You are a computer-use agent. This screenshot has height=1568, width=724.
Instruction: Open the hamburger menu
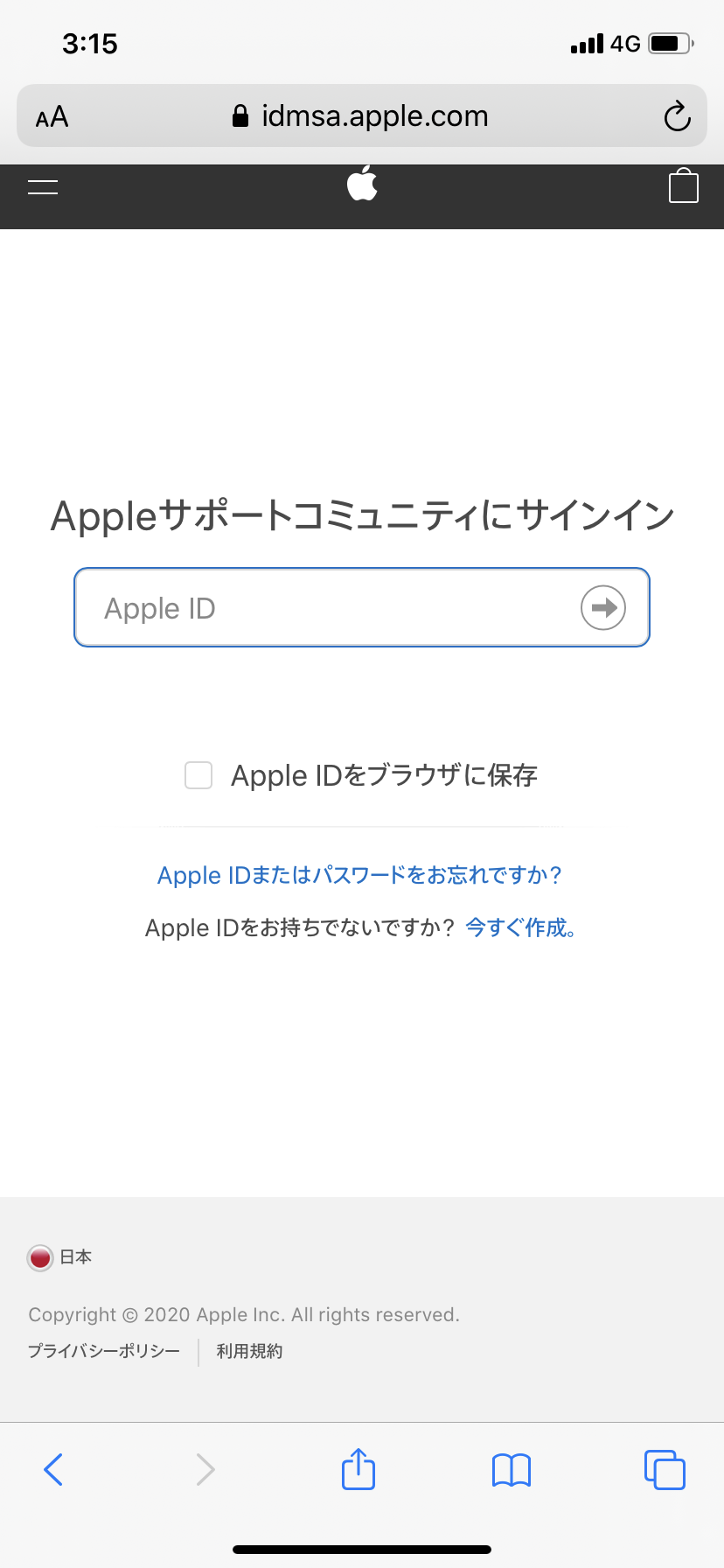43,186
